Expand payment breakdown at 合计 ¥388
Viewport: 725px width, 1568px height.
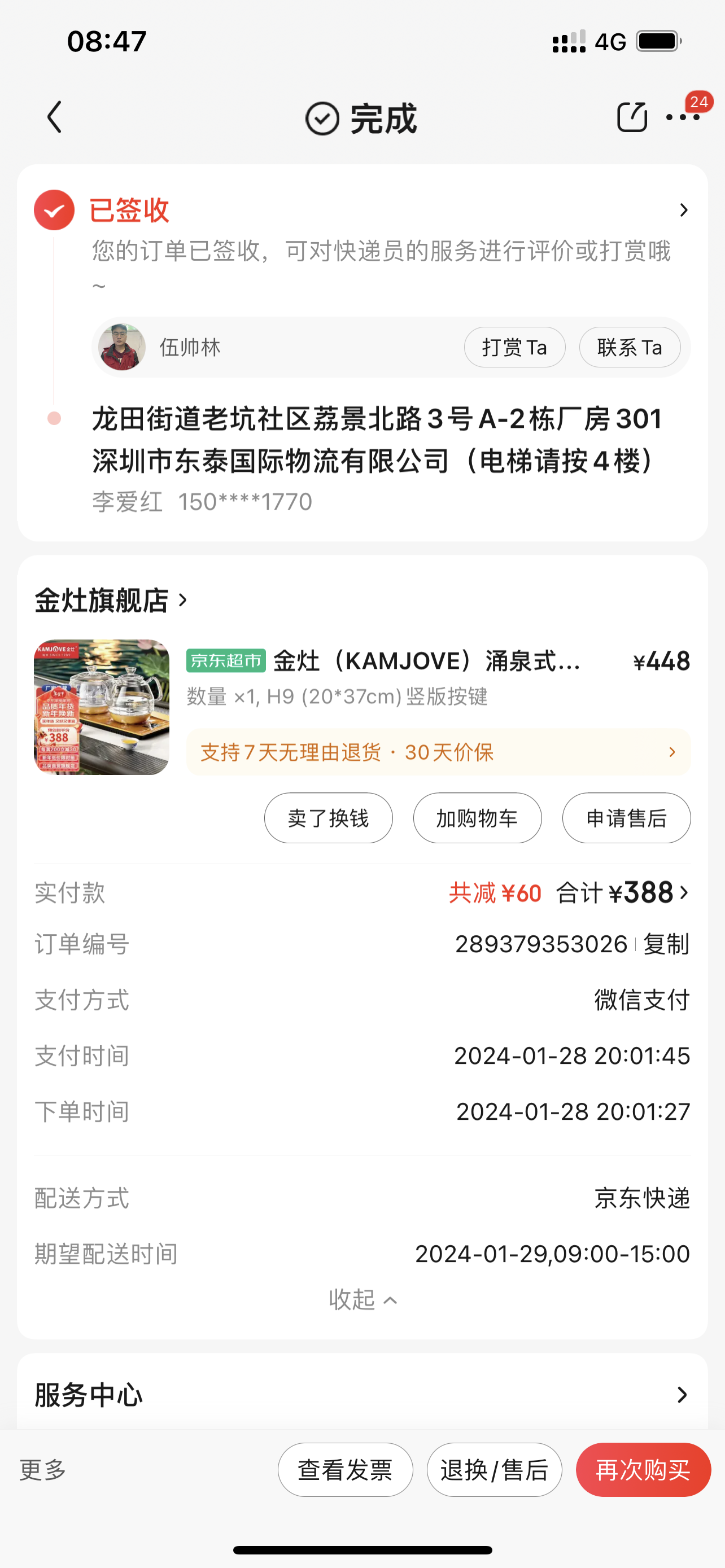[x=623, y=893]
